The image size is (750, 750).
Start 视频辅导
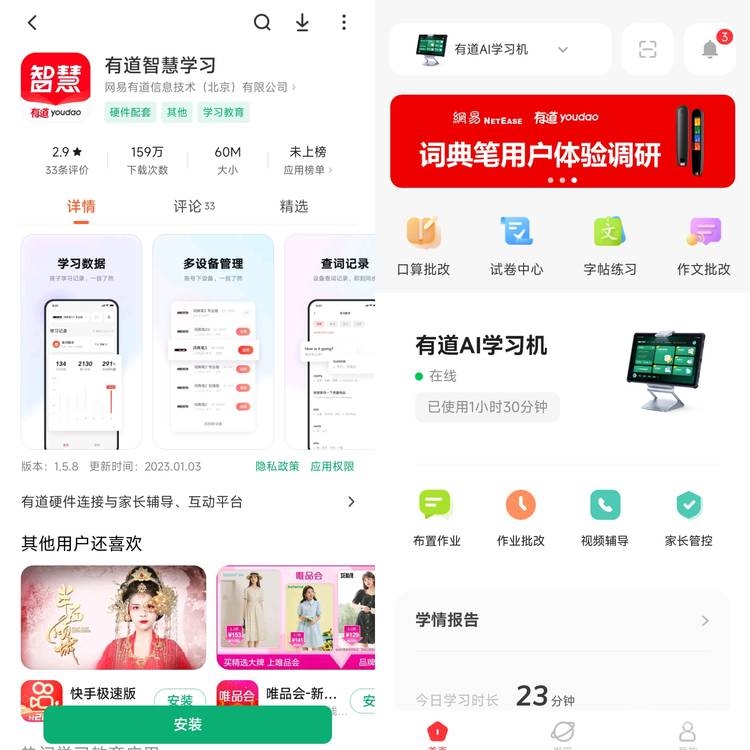(x=605, y=517)
